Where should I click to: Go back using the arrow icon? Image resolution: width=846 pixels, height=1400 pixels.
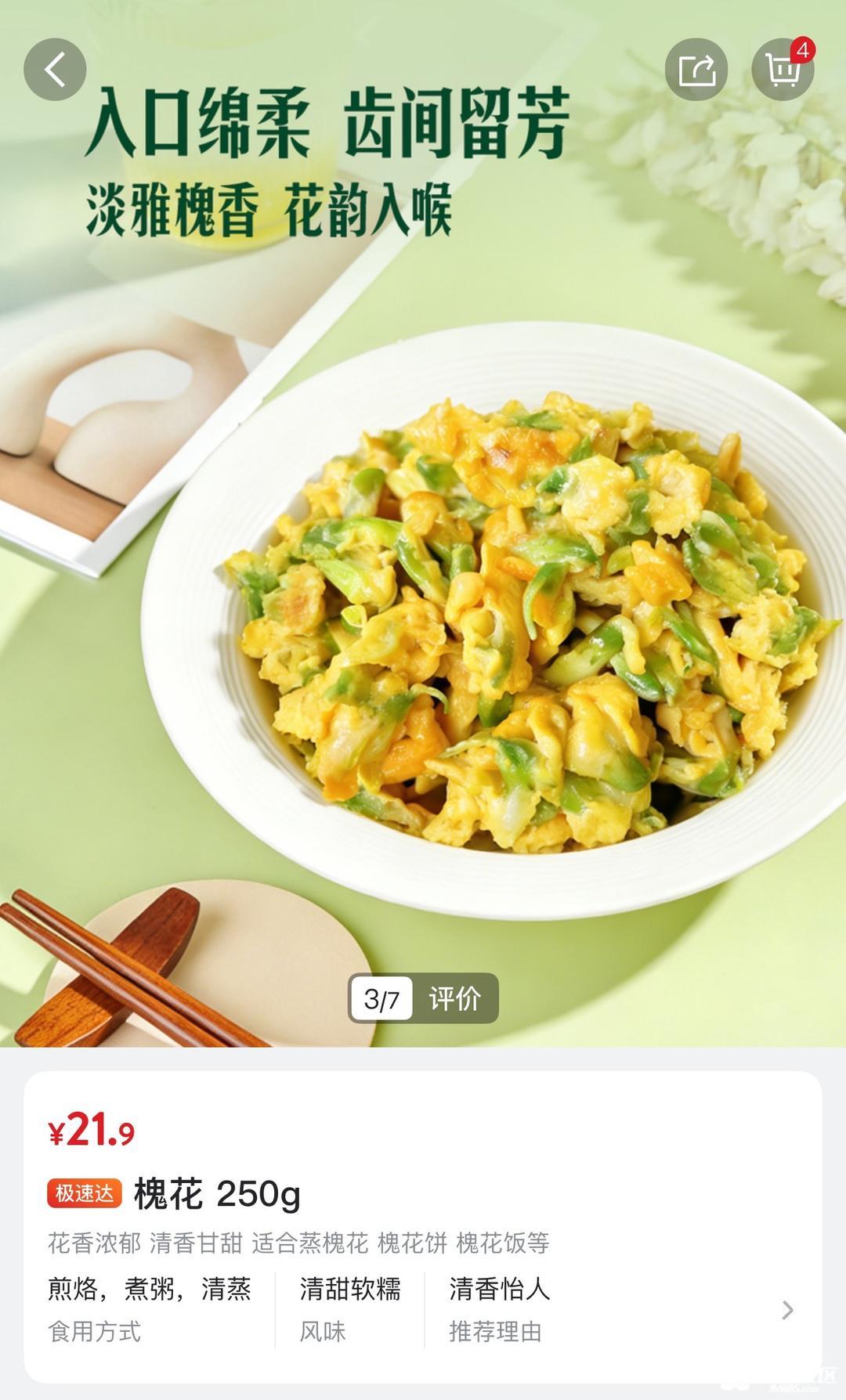(55, 70)
